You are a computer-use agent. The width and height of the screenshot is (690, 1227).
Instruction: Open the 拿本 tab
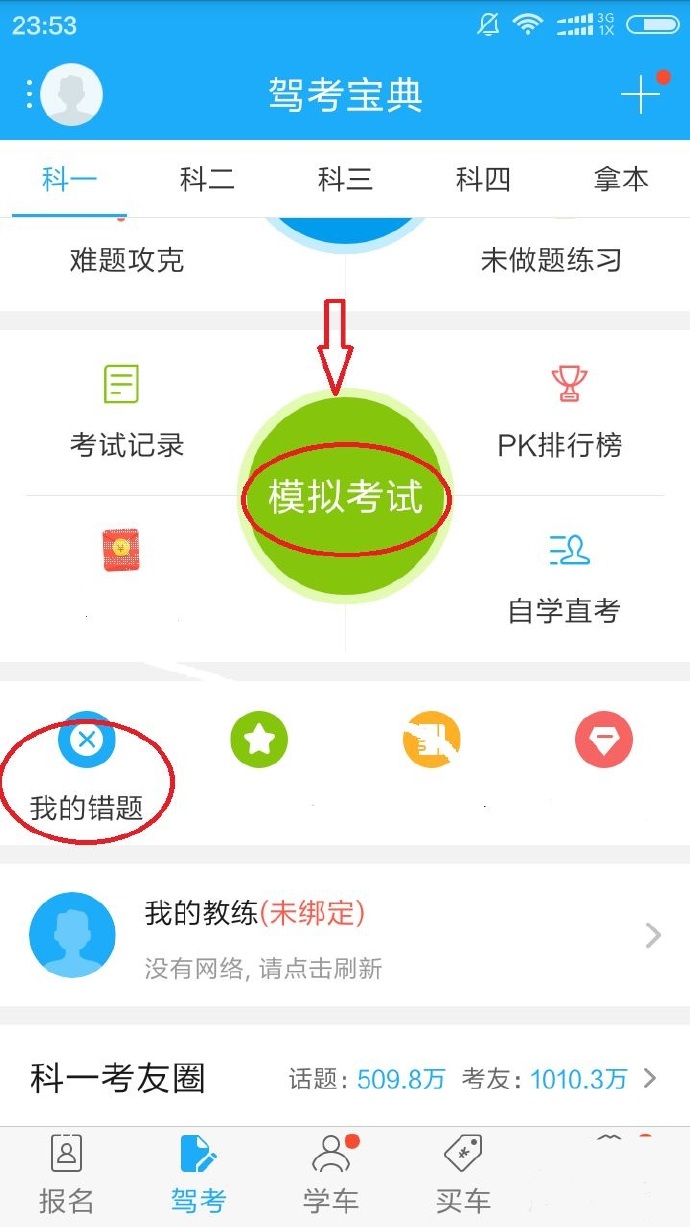coord(621,179)
